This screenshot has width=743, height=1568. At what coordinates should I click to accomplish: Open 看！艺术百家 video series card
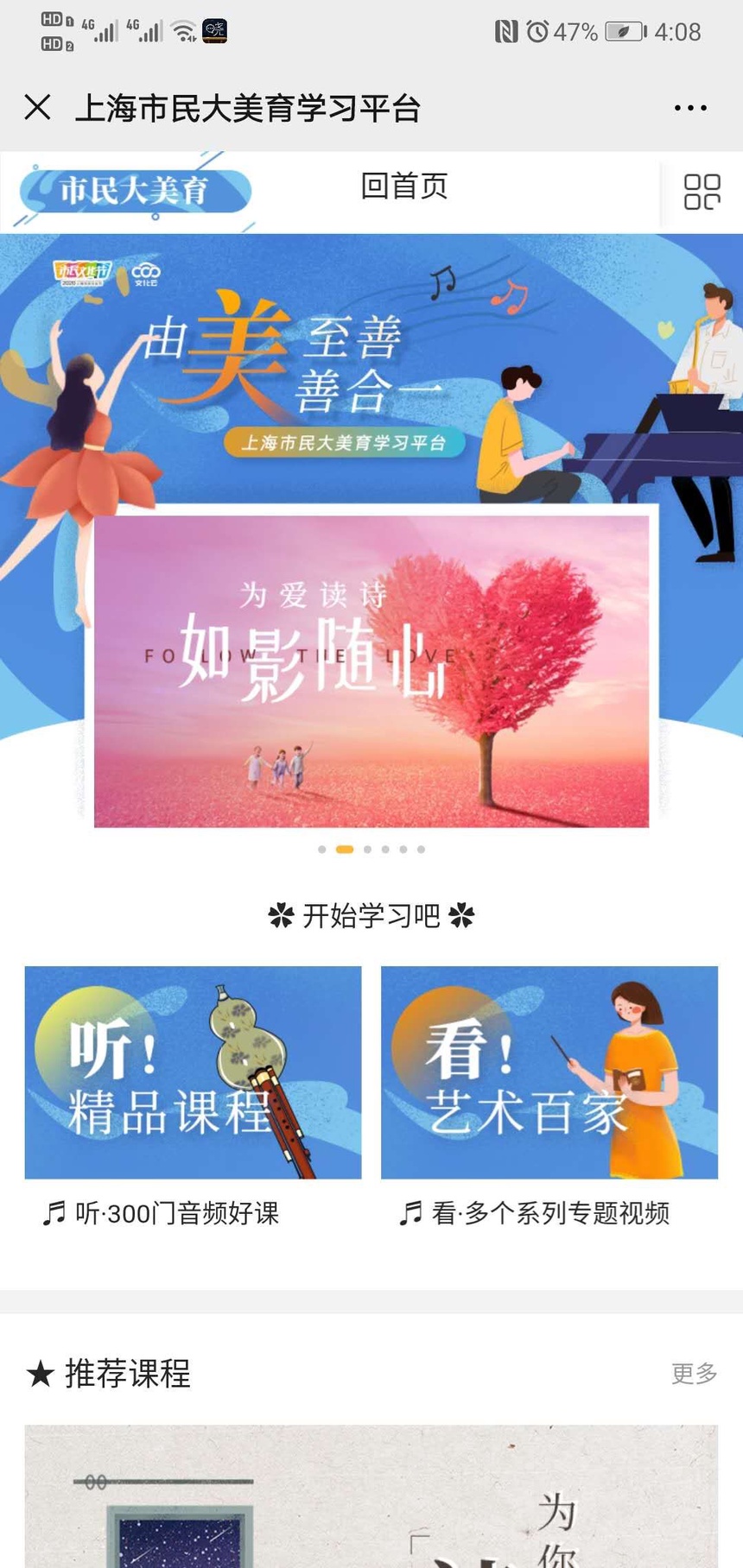(549, 1072)
